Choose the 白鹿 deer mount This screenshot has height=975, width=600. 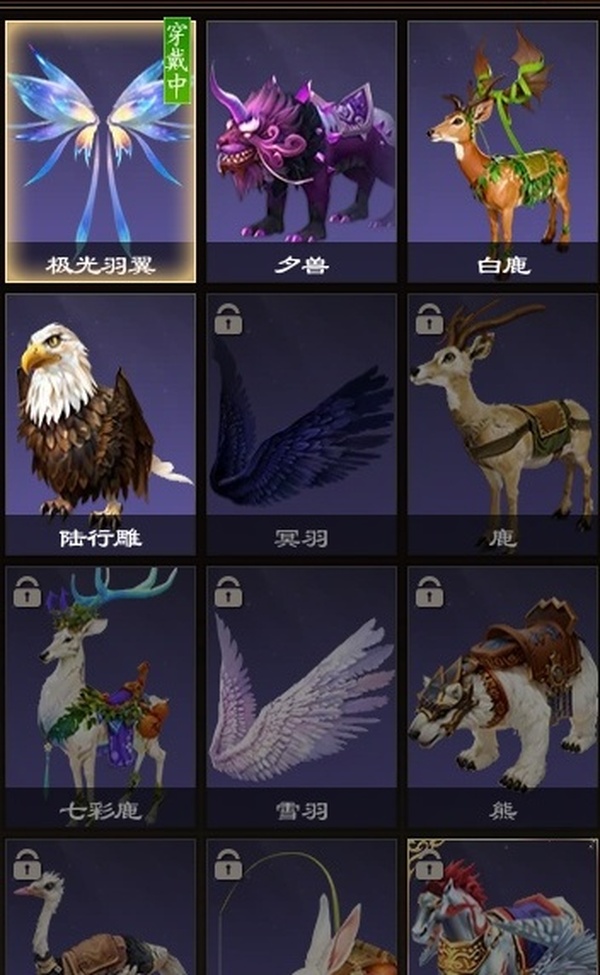[x=503, y=150]
